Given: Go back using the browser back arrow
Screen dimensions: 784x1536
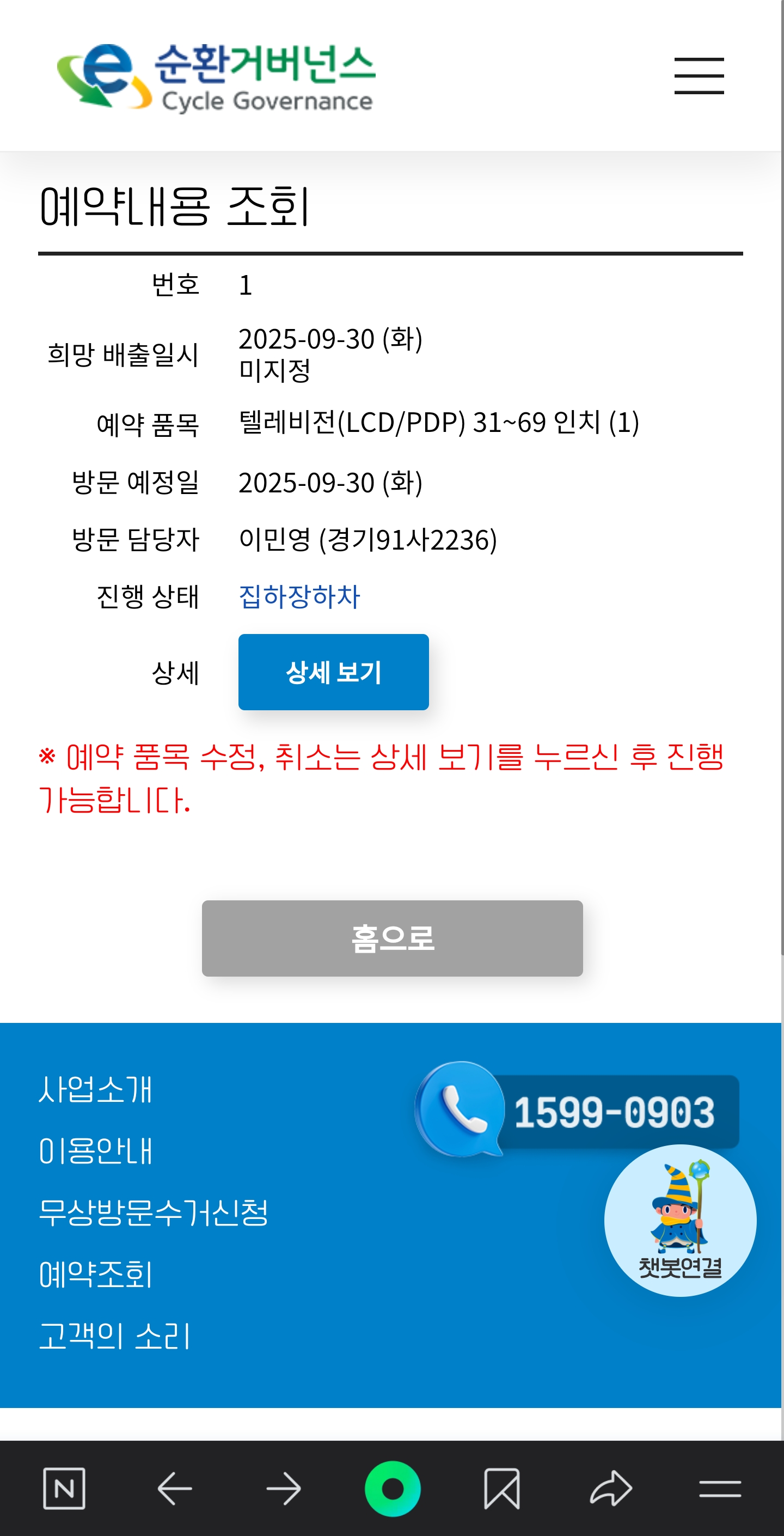Looking at the screenshot, I should [x=175, y=1488].
